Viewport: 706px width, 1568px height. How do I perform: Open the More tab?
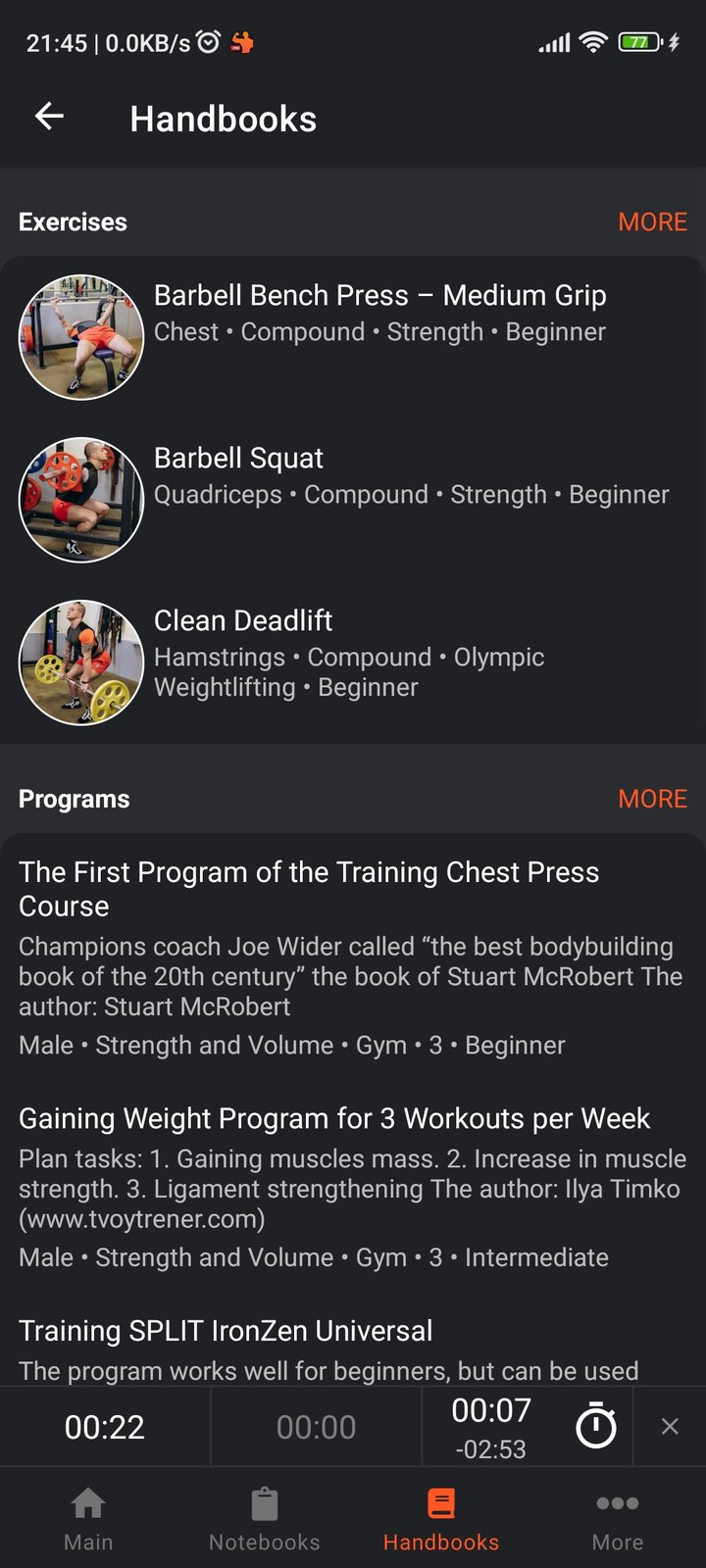pyautogui.click(x=618, y=1519)
